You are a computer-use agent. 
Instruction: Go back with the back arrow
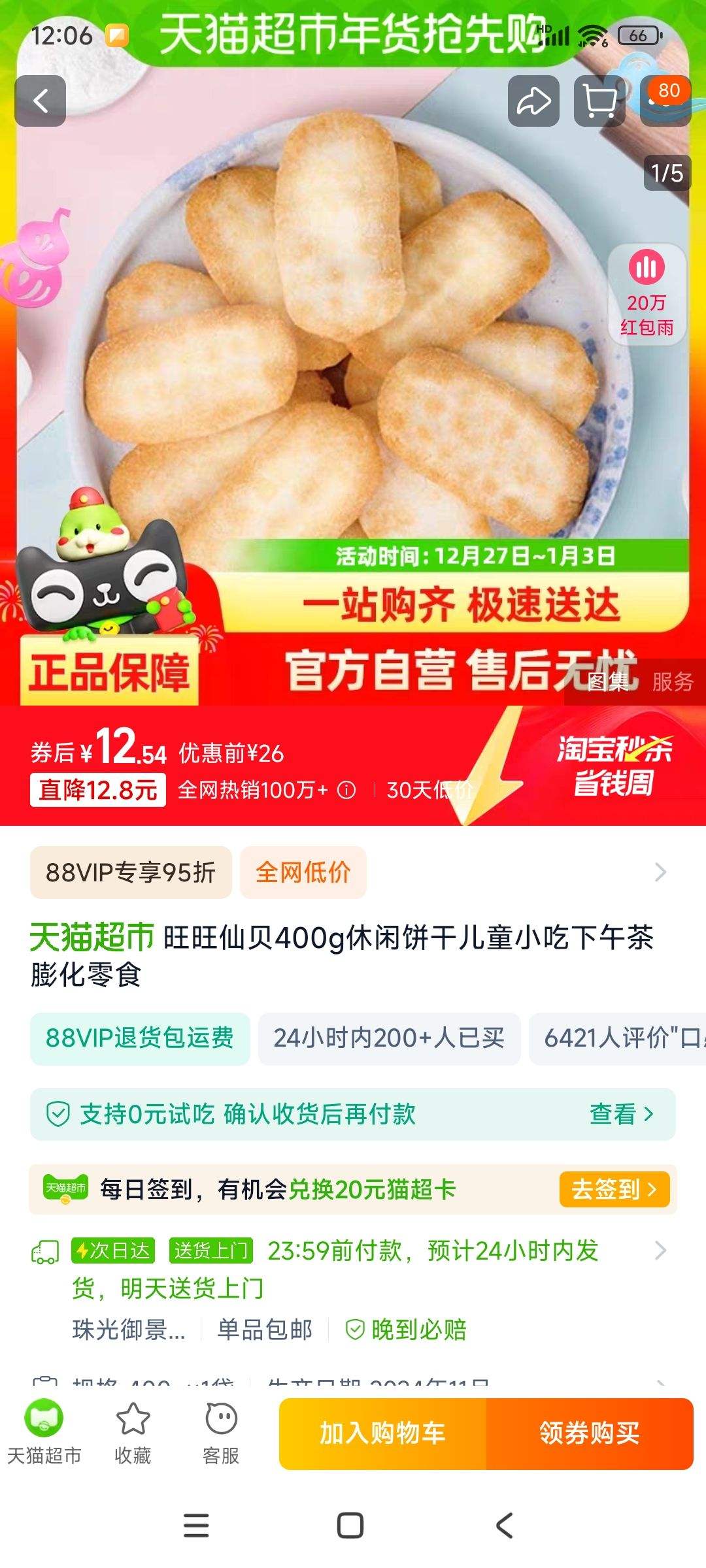41,101
